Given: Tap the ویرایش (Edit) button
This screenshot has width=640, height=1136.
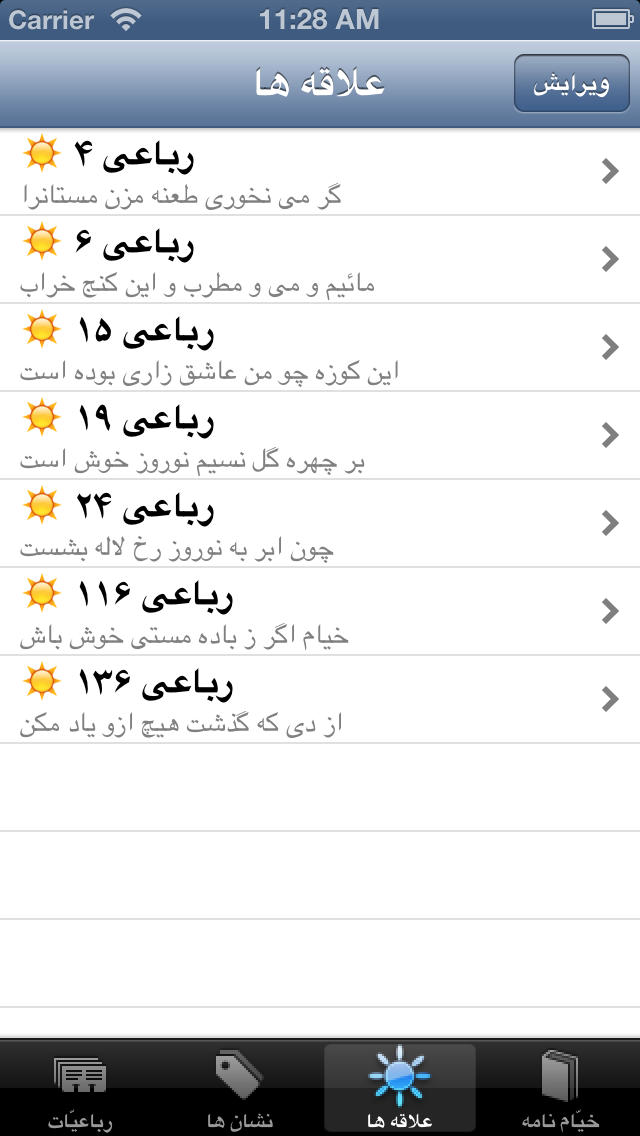Looking at the screenshot, I should 571,83.
